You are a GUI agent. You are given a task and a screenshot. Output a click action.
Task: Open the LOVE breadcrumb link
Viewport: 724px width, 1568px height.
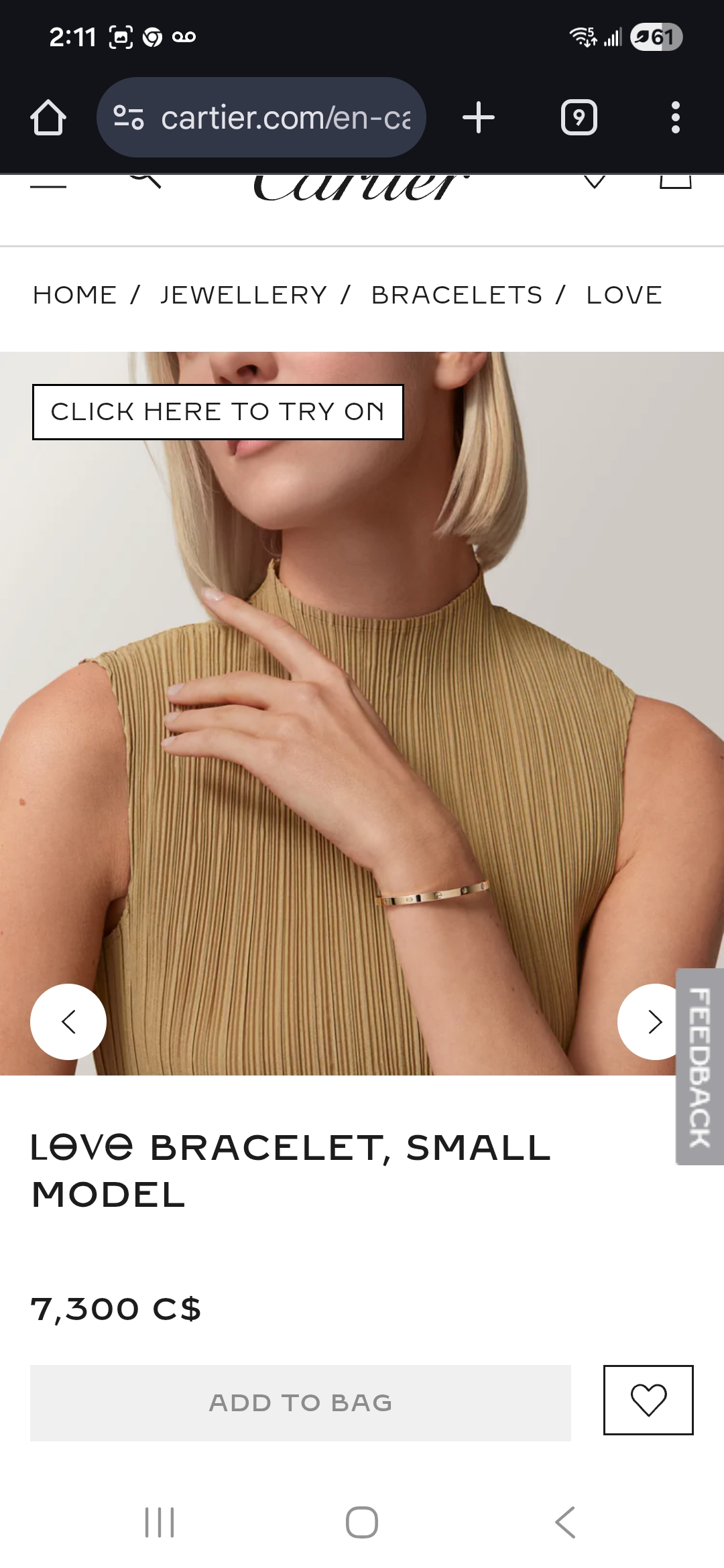tap(624, 295)
